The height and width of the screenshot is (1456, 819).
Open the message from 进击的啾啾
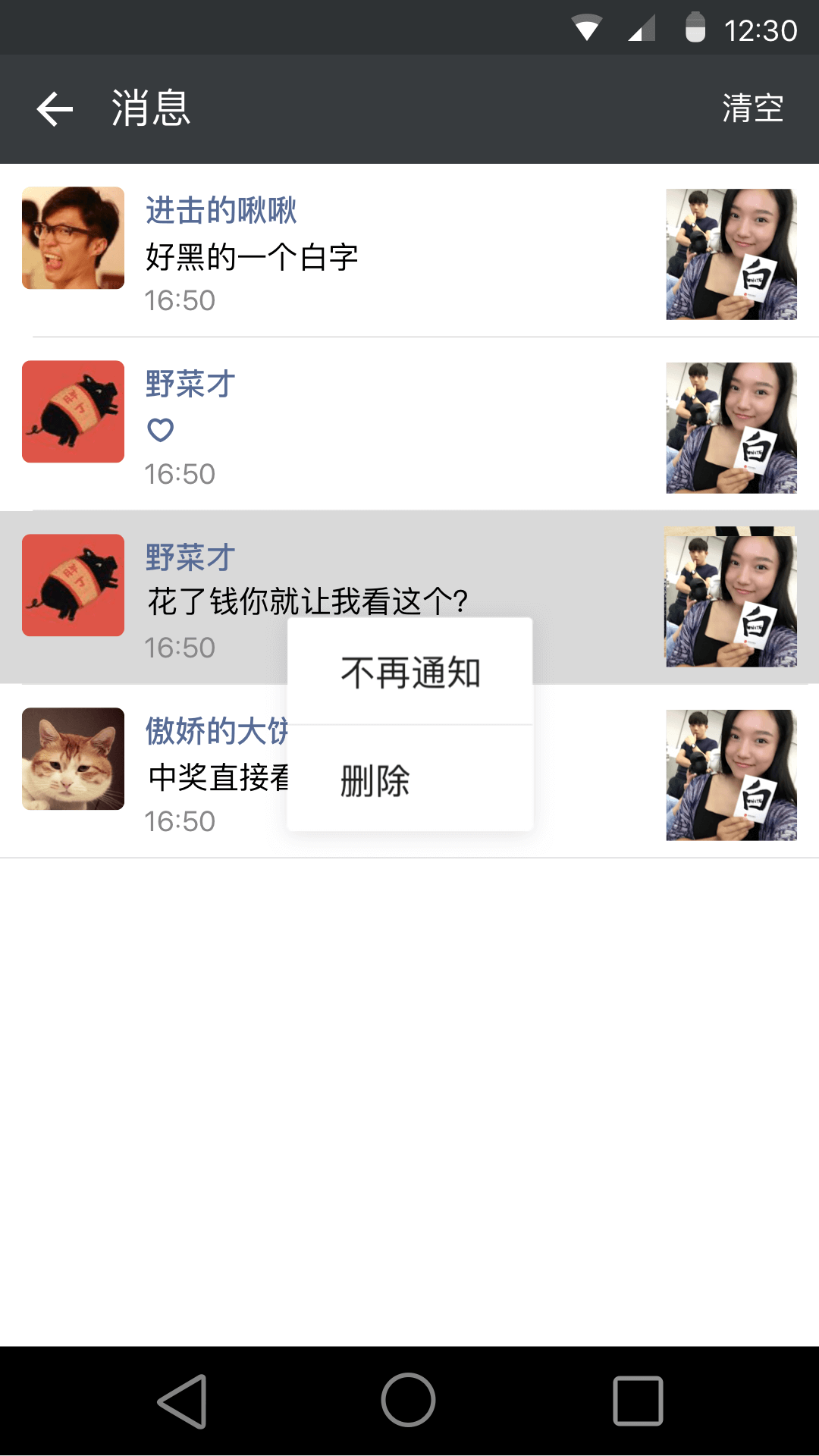[x=409, y=251]
